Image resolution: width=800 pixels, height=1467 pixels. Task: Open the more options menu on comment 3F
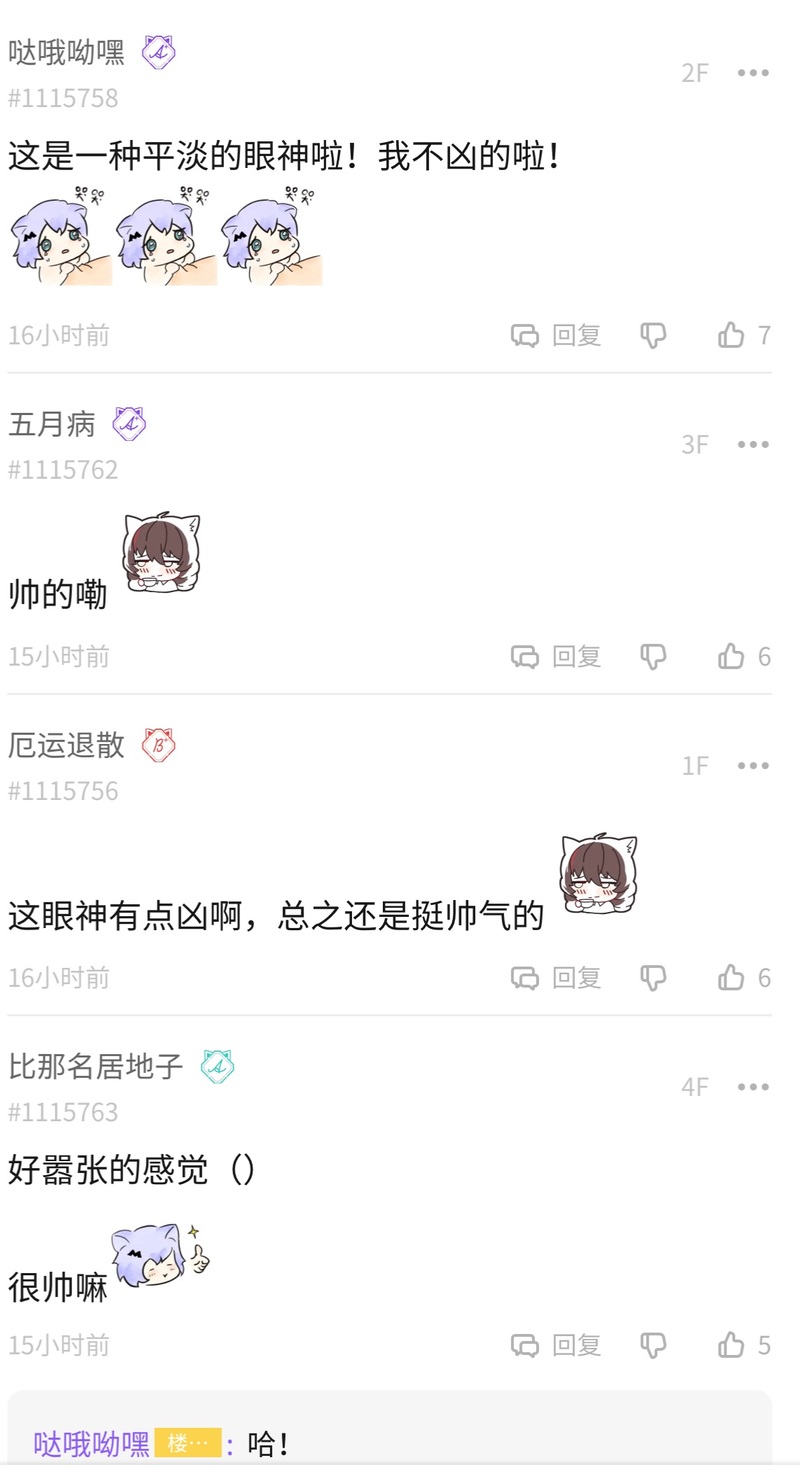(x=752, y=444)
